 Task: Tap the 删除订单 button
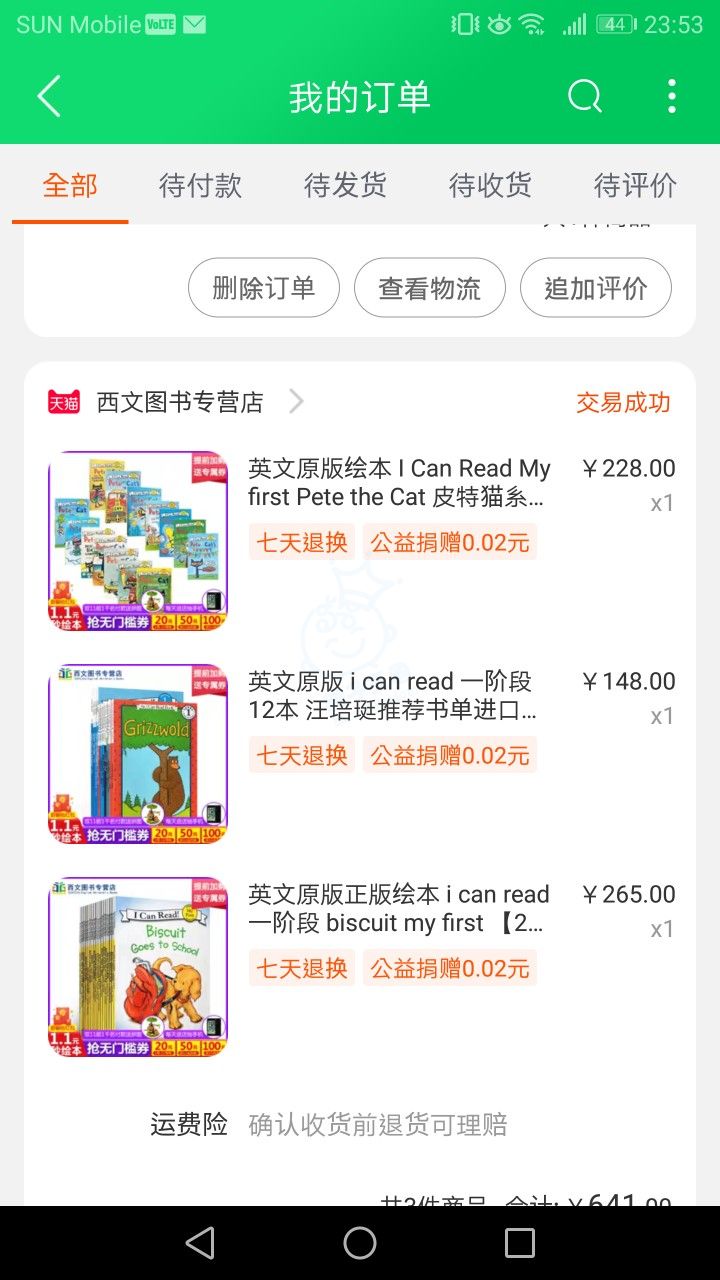tap(264, 288)
